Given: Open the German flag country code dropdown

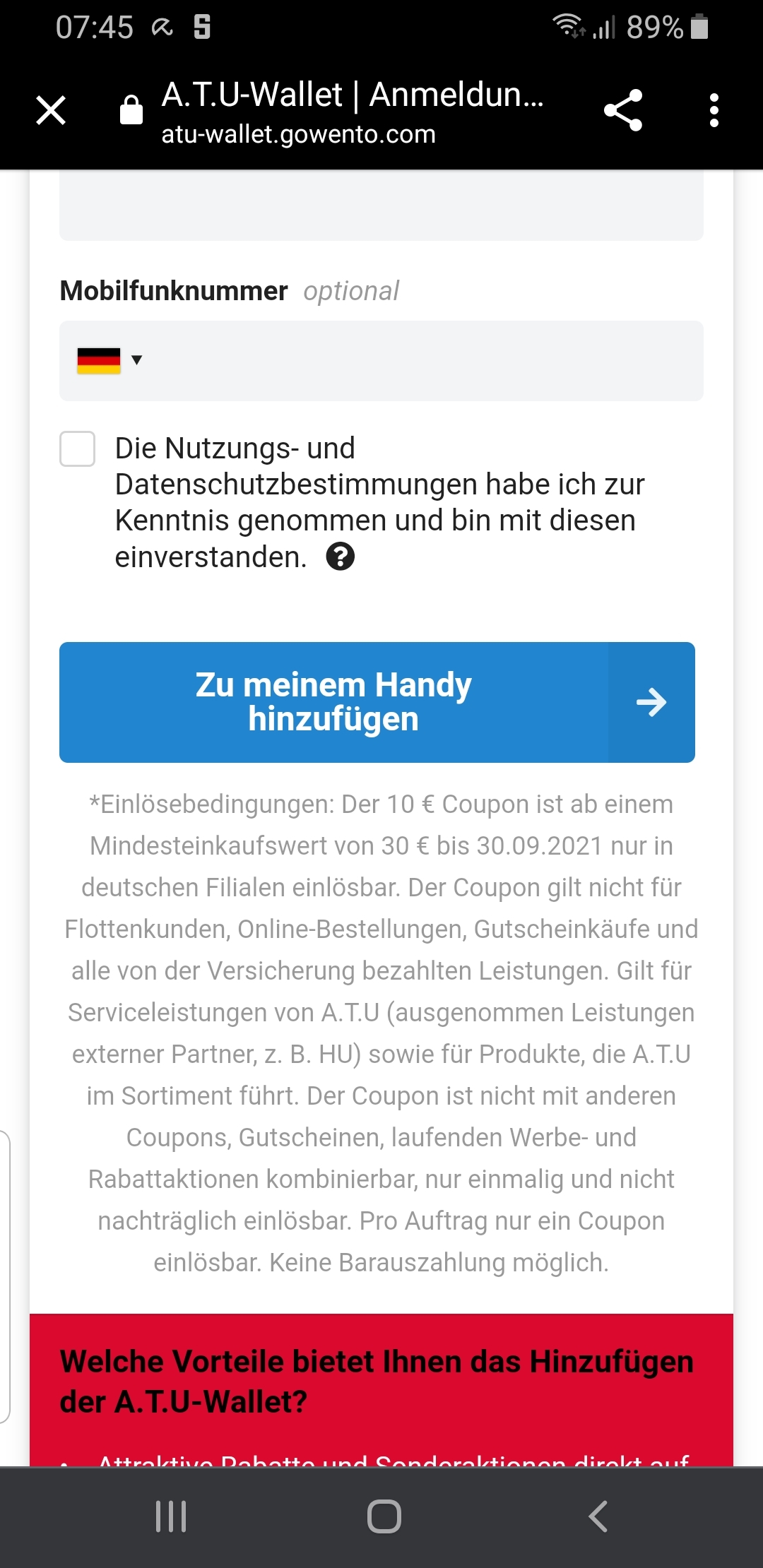Looking at the screenshot, I should pos(110,360).
